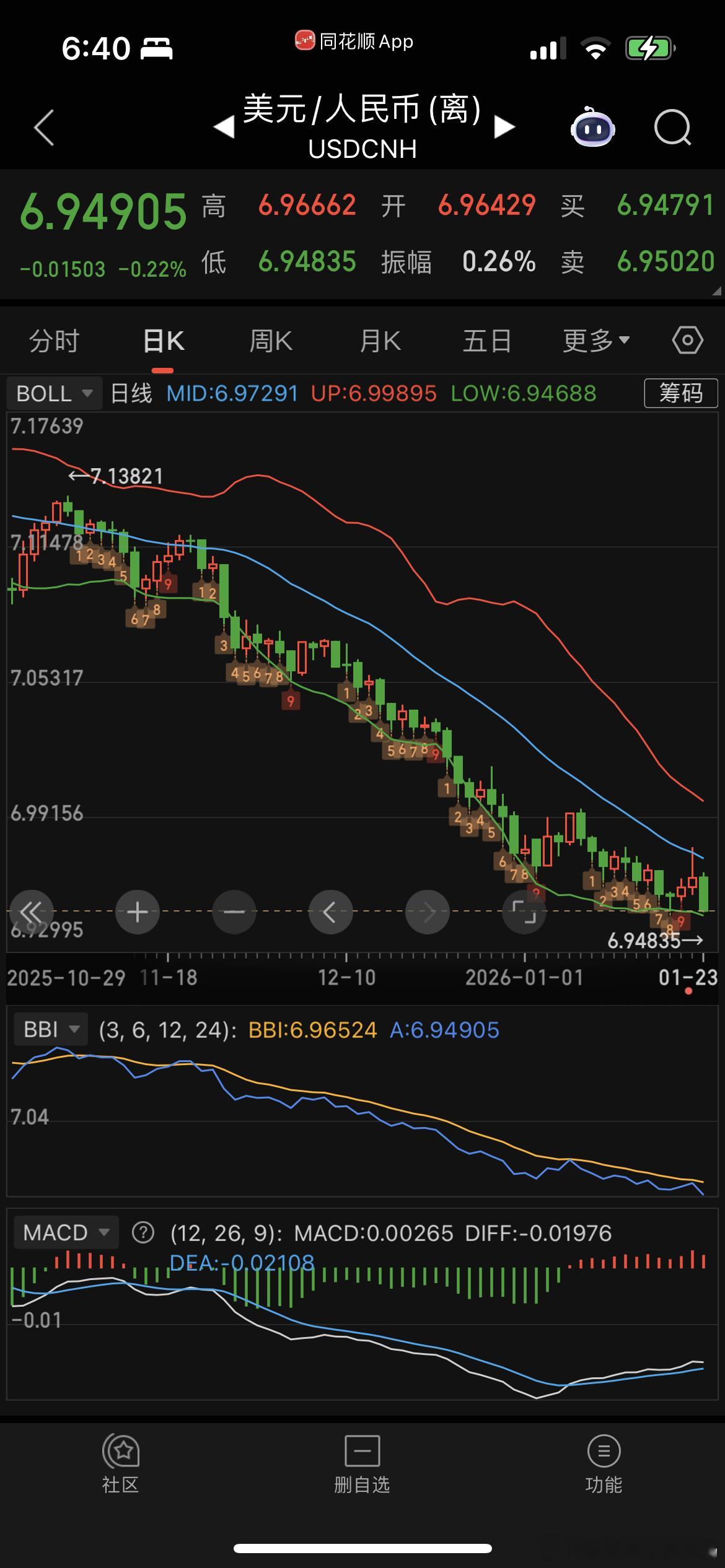Tap the 筹码 button
Image resolution: width=725 pixels, height=1568 pixels.
coord(680,393)
